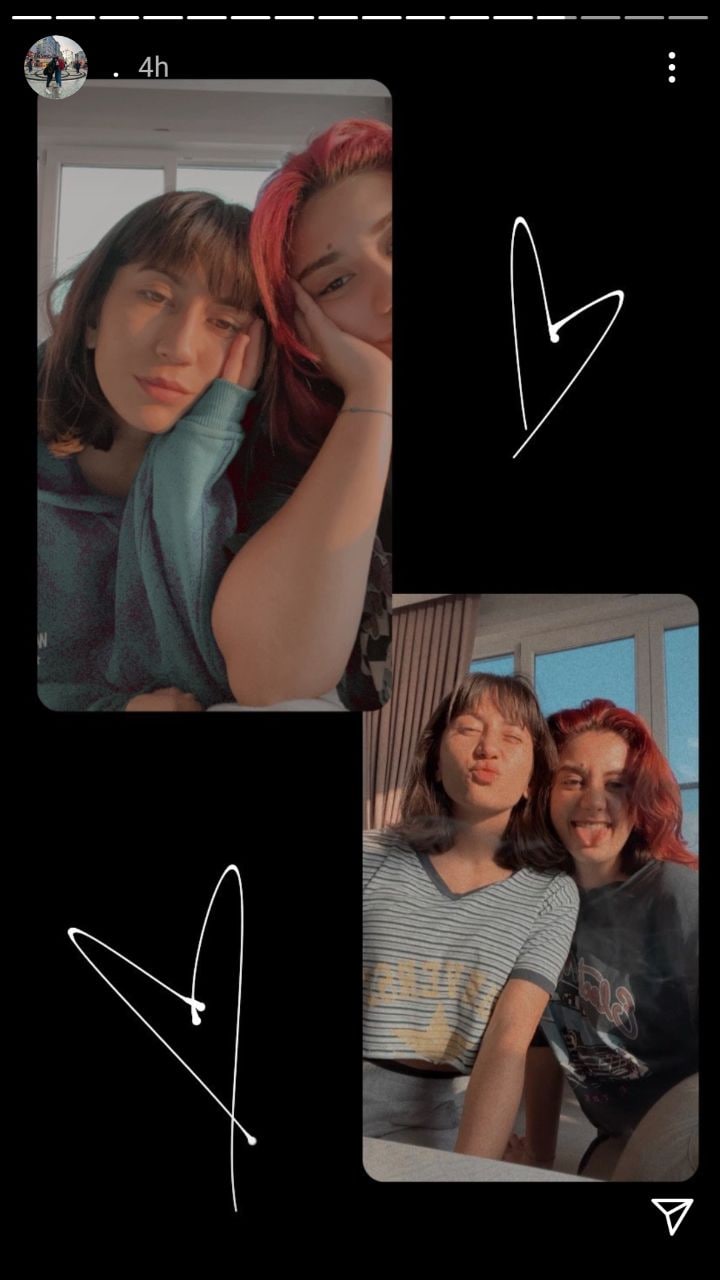Screen dimensions: 720x1280
Task: Open the three-dot overflow menu
Action: tap(671, 67)
